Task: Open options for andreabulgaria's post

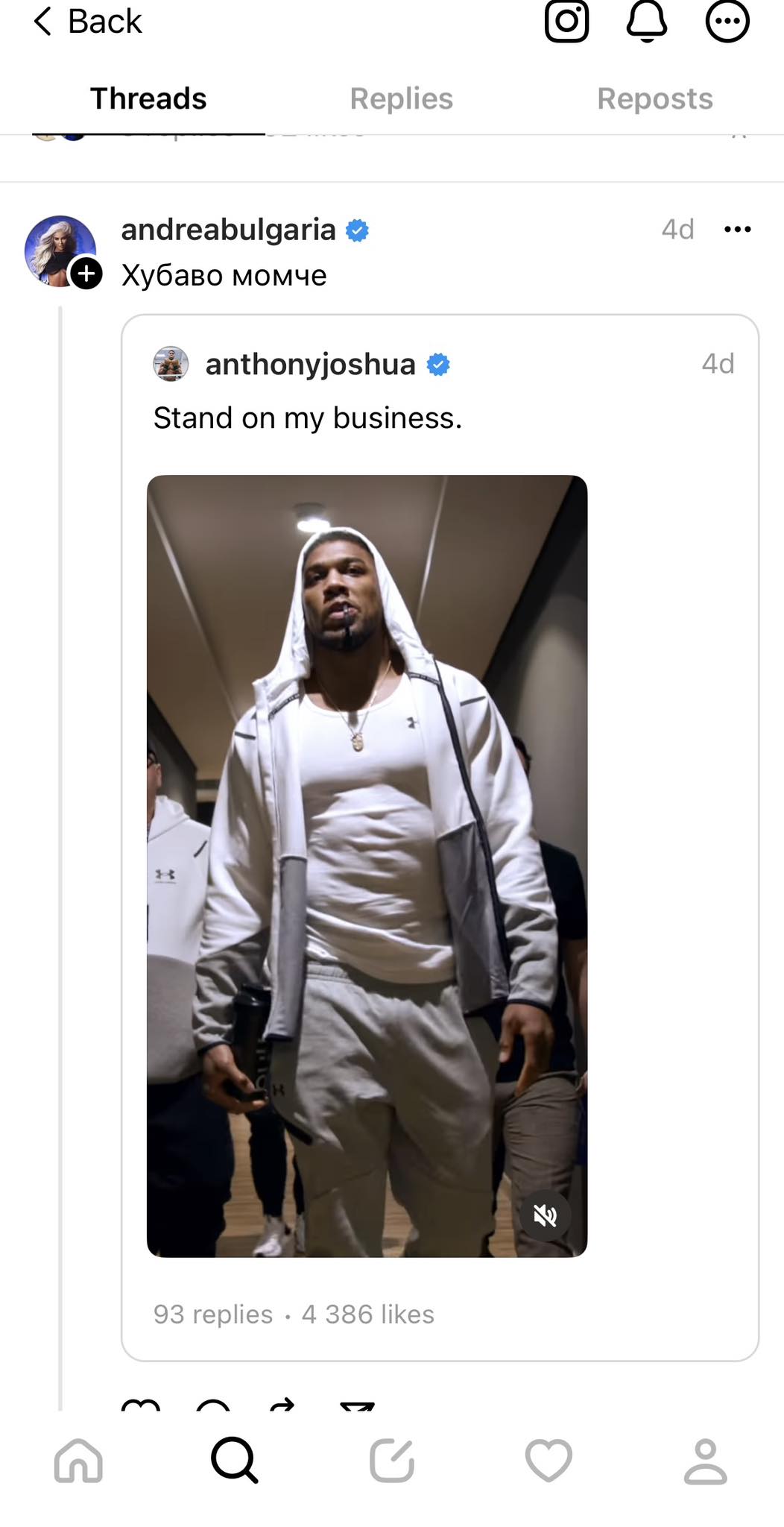Action: pos(737,230)
